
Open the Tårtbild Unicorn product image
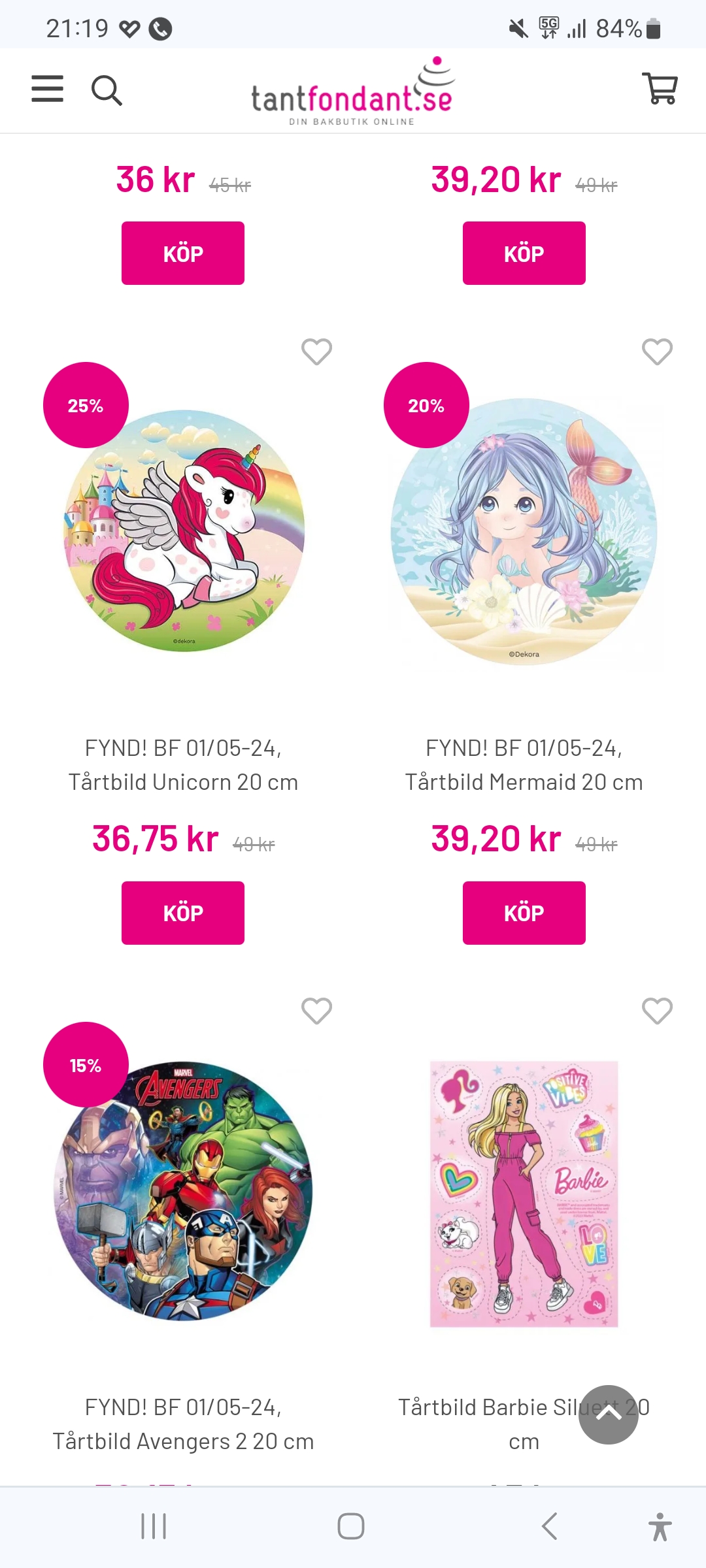pos(184,531)
